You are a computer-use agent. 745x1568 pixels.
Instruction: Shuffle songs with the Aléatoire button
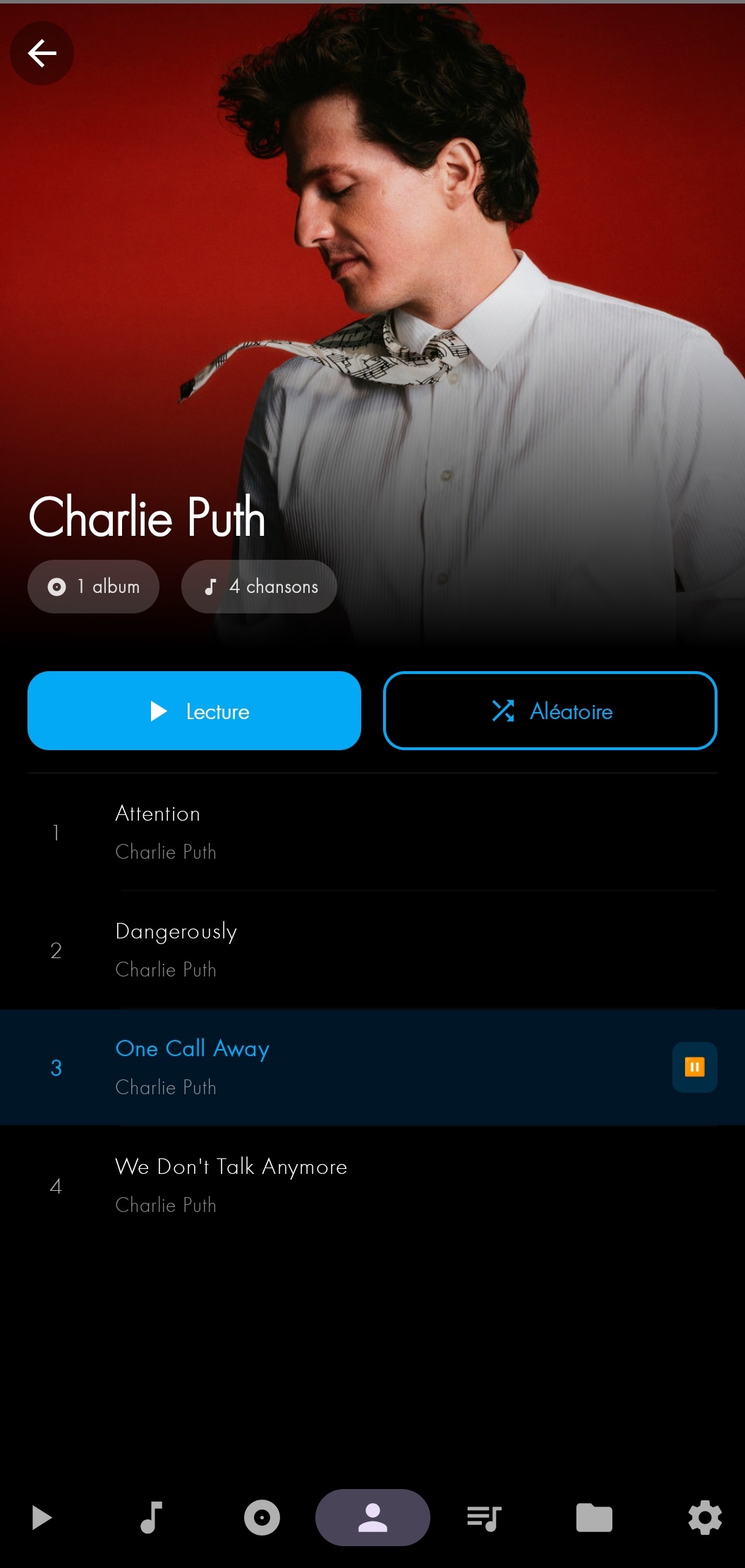tap(550, 711)
